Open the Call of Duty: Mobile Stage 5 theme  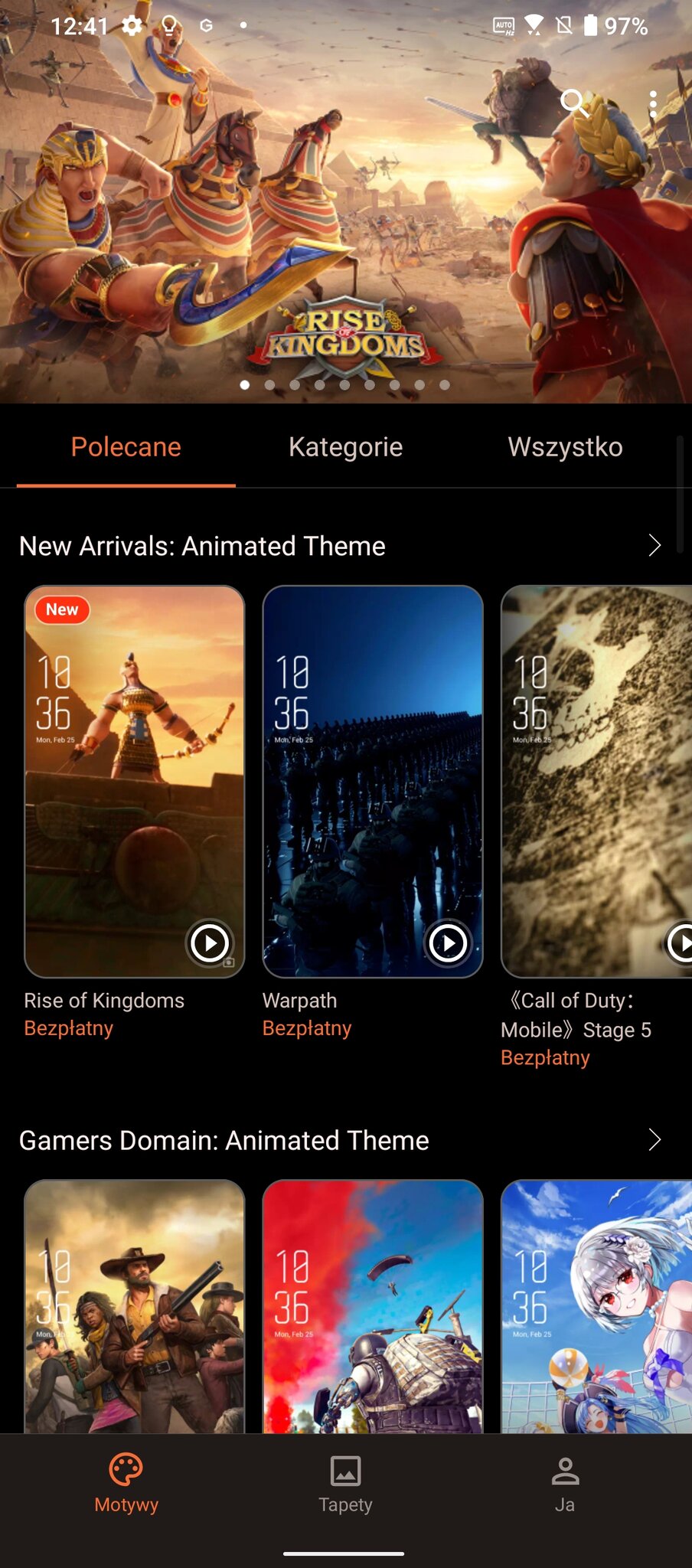click(x=596, y=781)
